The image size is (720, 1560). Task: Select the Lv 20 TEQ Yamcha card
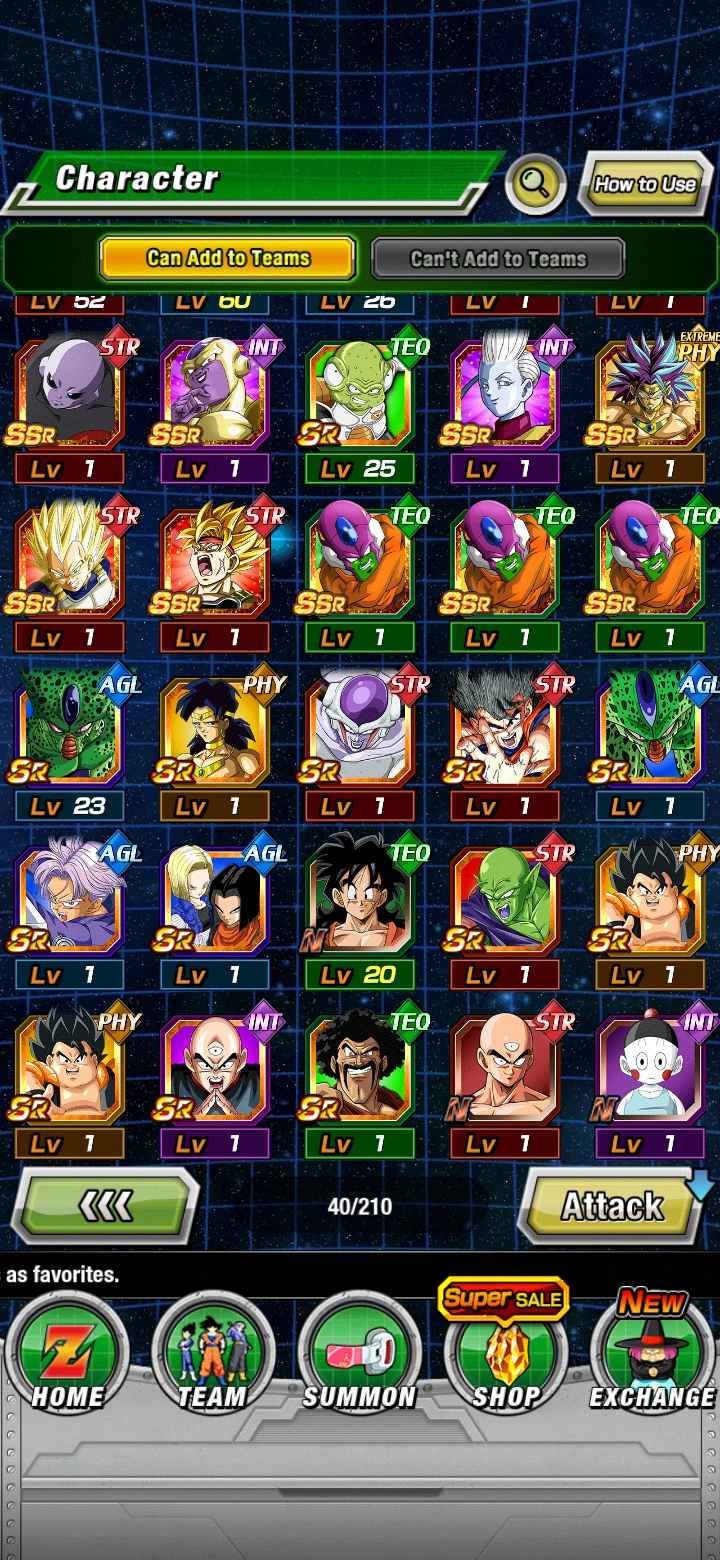360,900
